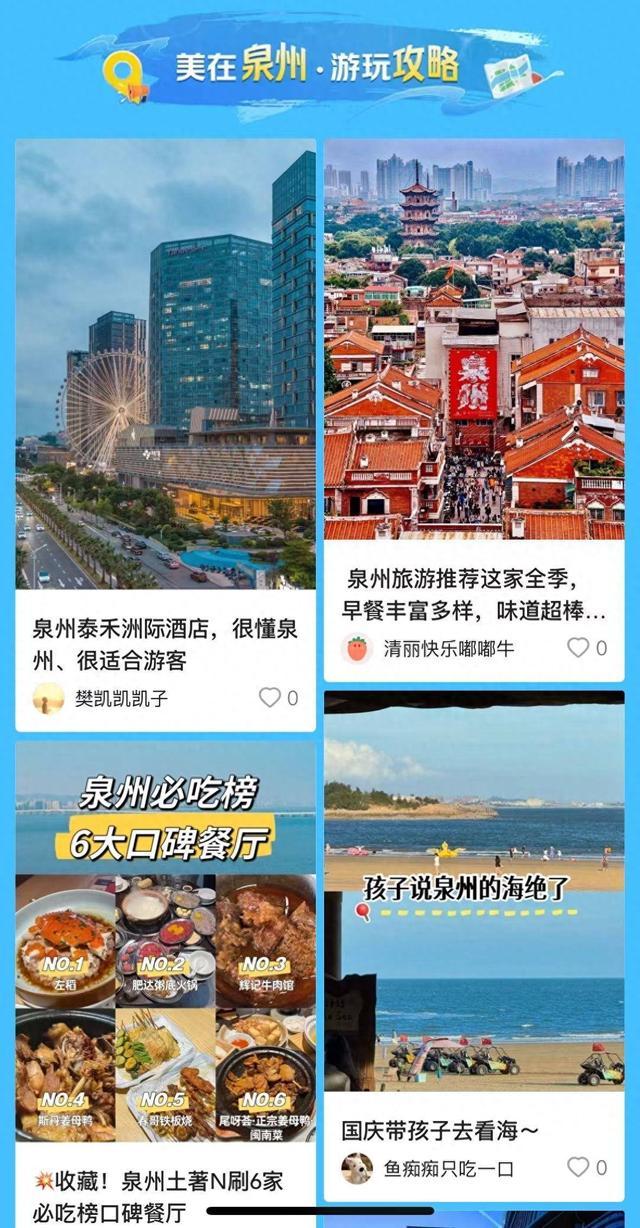
Task: Open the 国庆带孩子去看海 post
Action: [x=474, y=900]
